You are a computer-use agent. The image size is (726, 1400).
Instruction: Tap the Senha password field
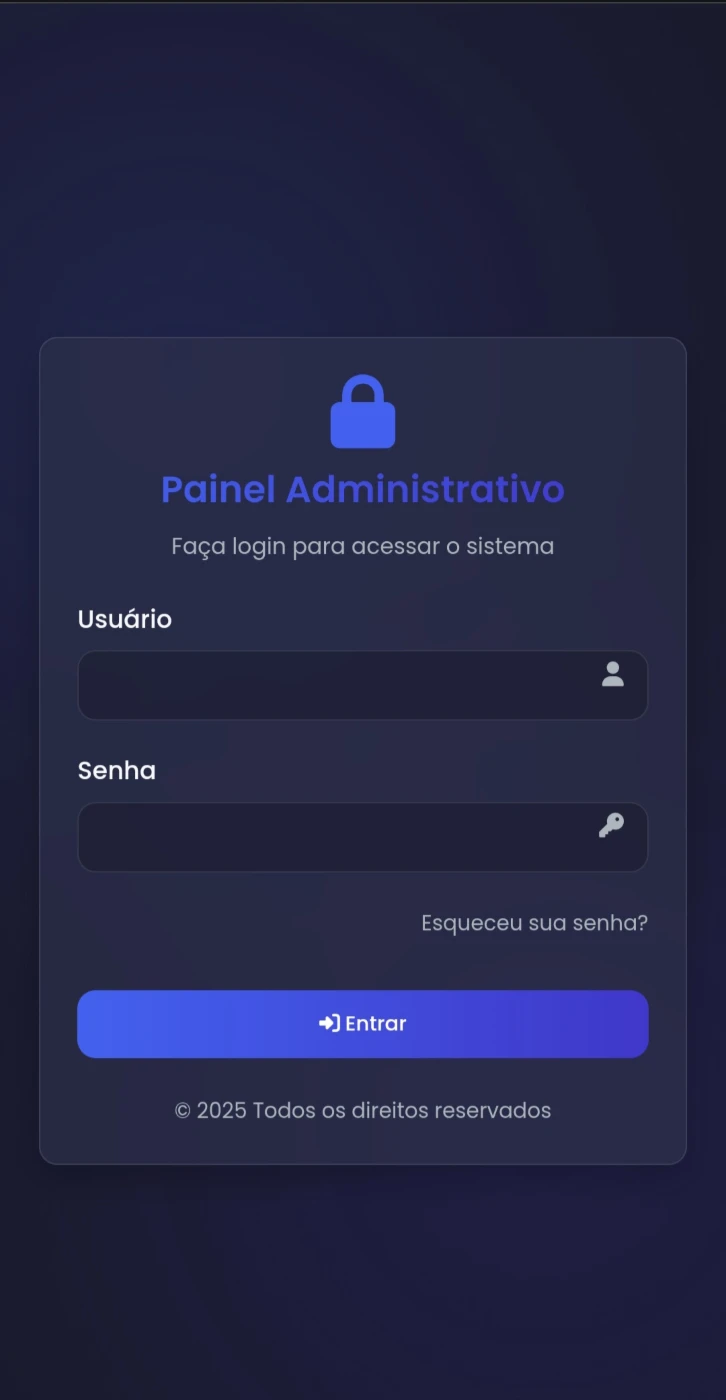(x=363, y=837)
